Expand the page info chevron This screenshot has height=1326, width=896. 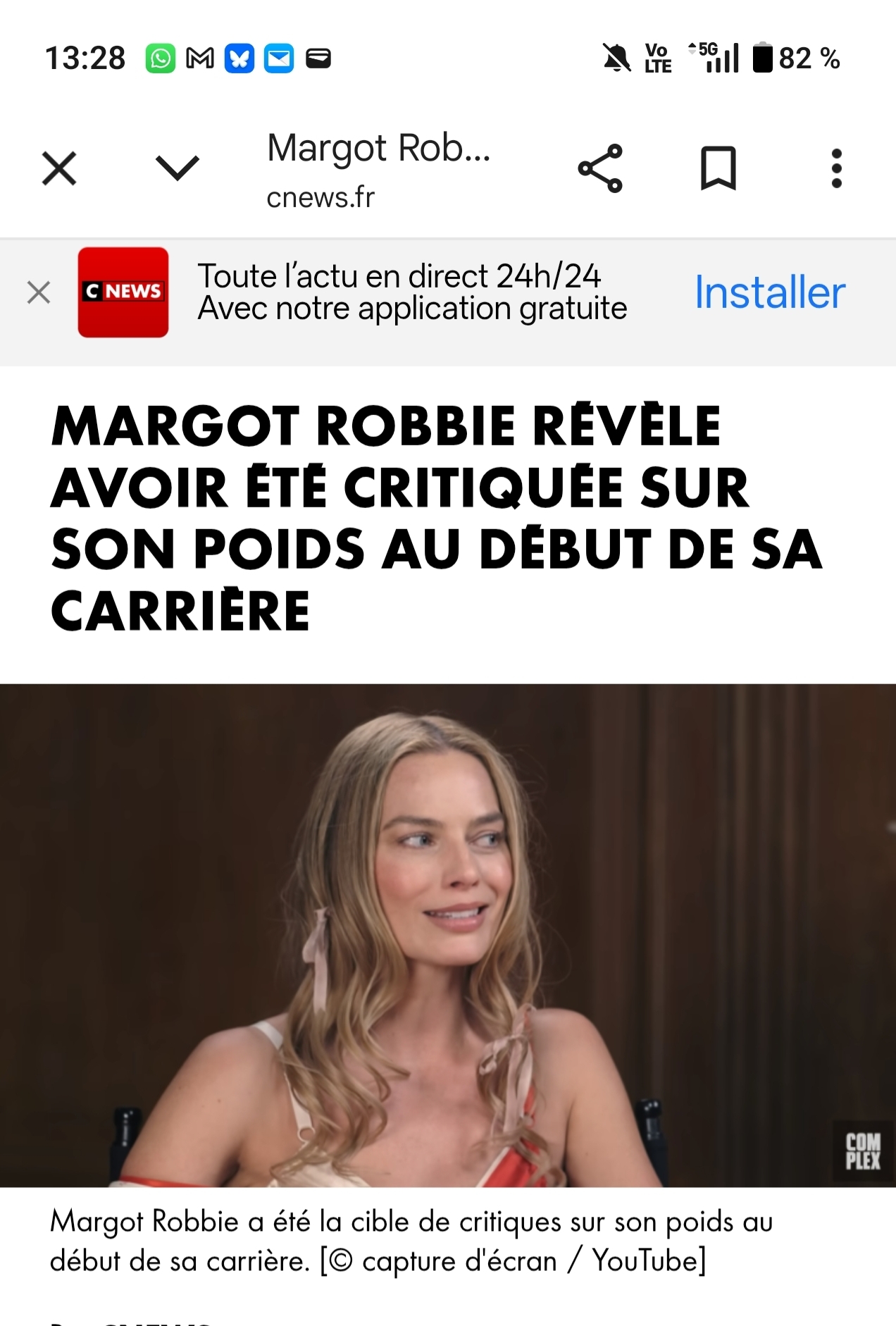click(177, 168)
